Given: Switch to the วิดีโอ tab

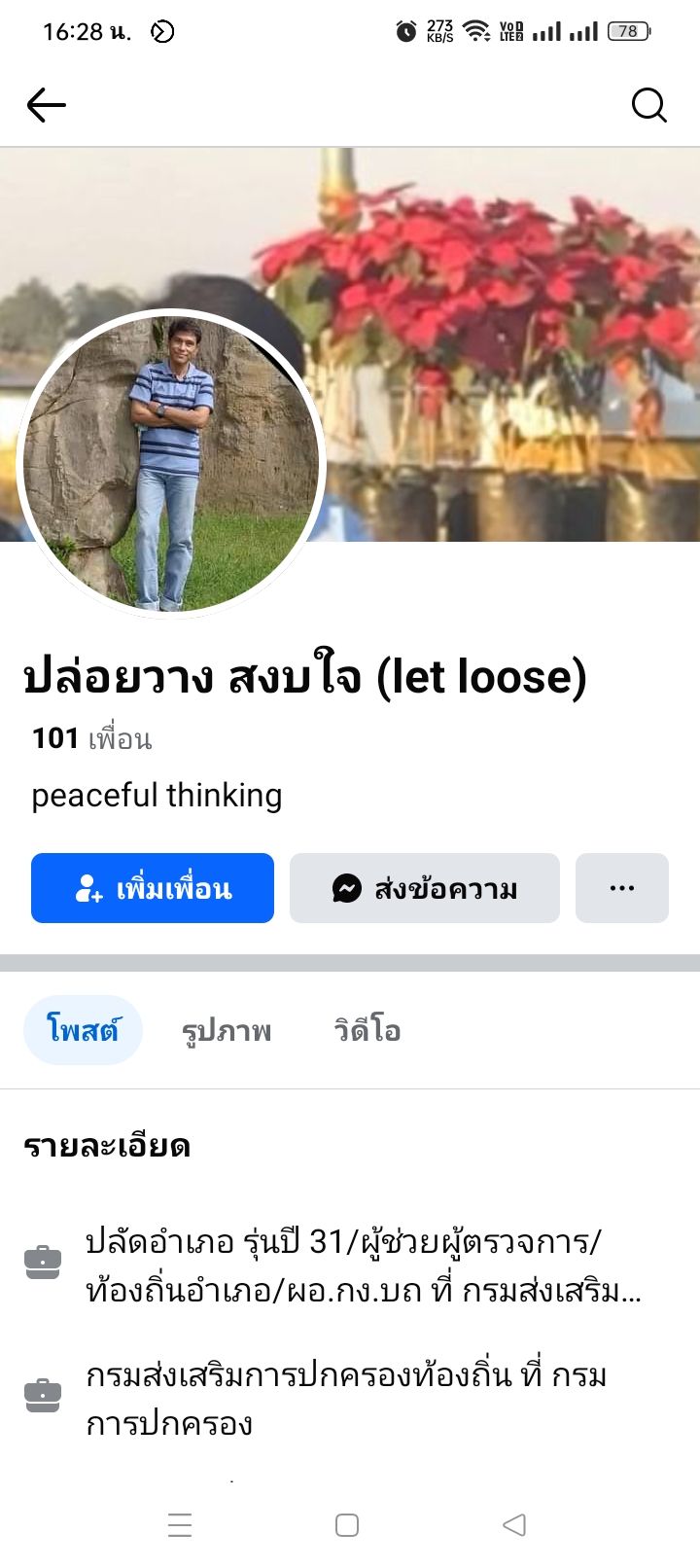Looking at the screenshot, I should tap(367, 1030).
